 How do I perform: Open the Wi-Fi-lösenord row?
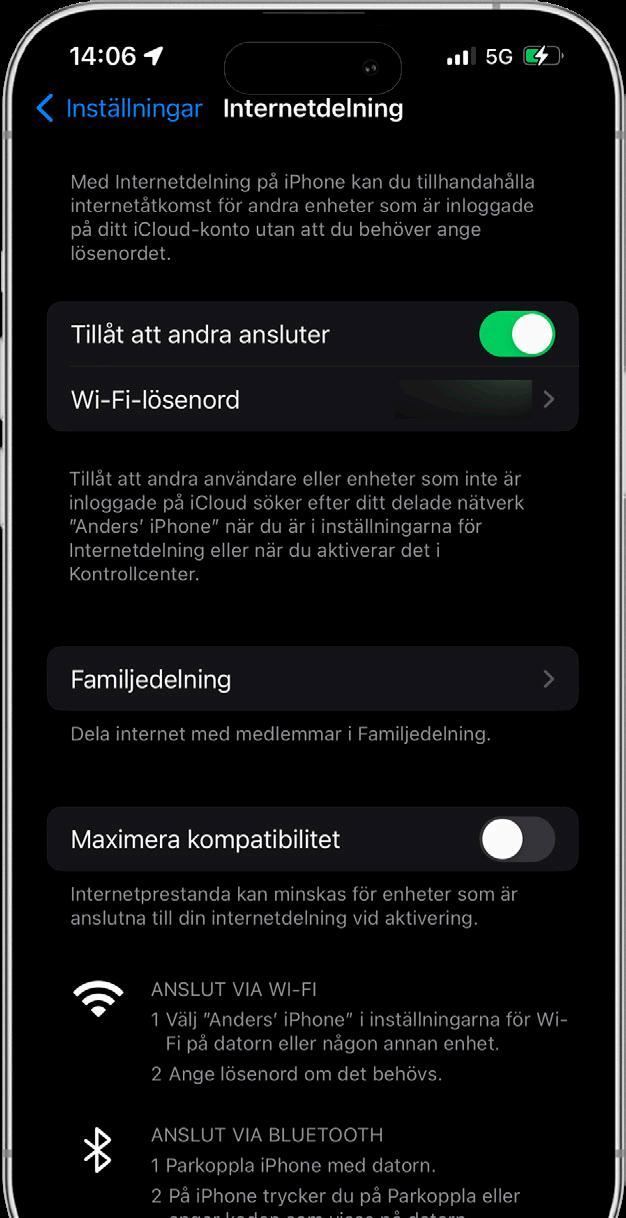(312, 400)
